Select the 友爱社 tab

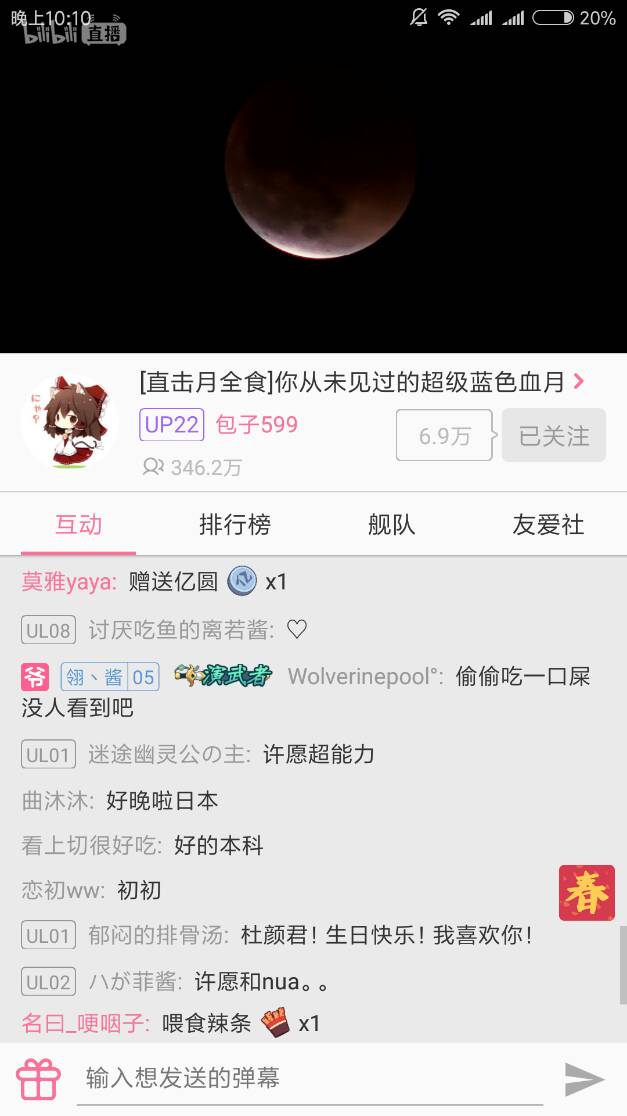[x=548, y=525]
